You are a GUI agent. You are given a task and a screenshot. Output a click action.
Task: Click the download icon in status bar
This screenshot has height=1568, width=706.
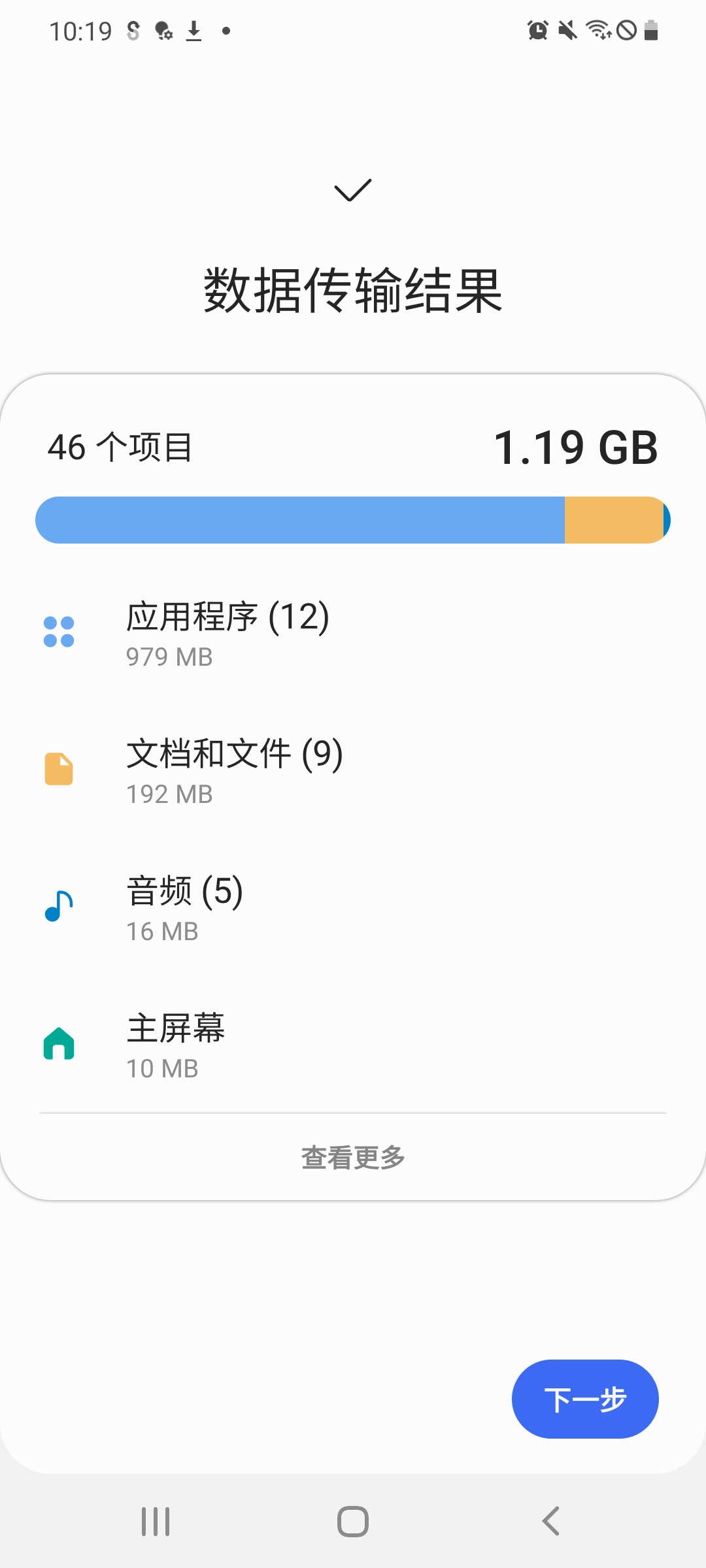point(193,31)
